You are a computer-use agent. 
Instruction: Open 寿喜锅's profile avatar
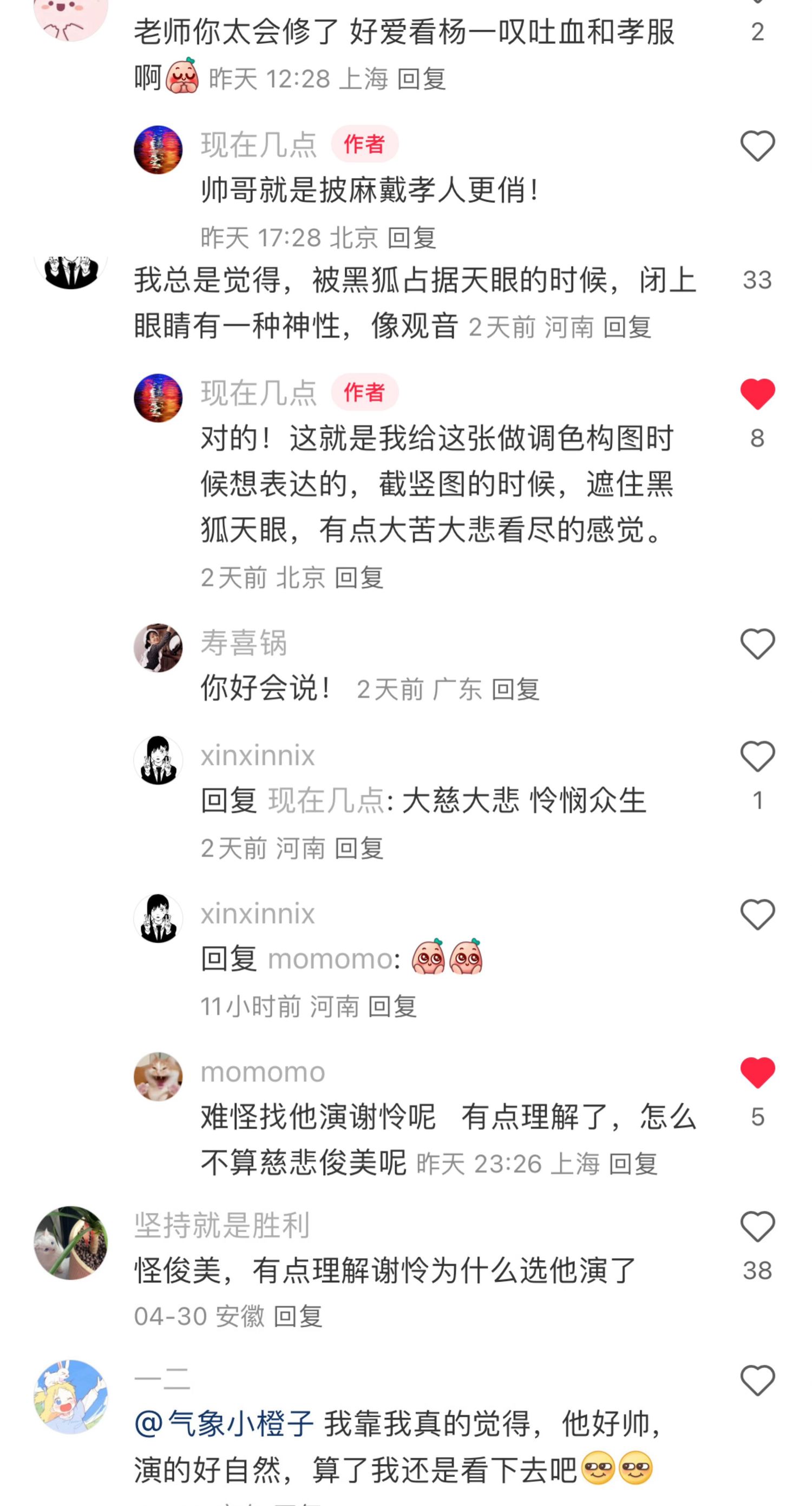(158, 648)
